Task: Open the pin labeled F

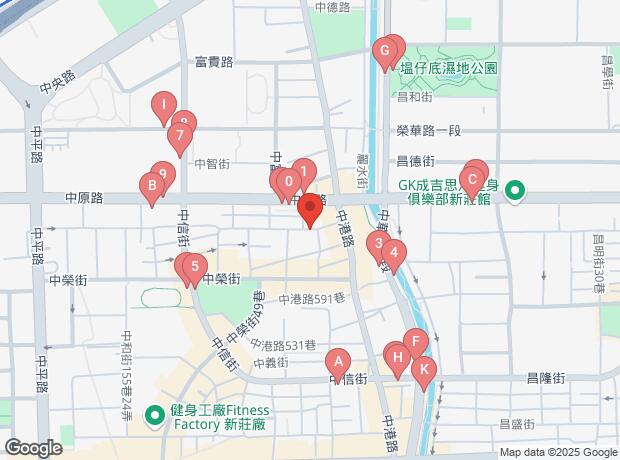Action: [417, 341]
